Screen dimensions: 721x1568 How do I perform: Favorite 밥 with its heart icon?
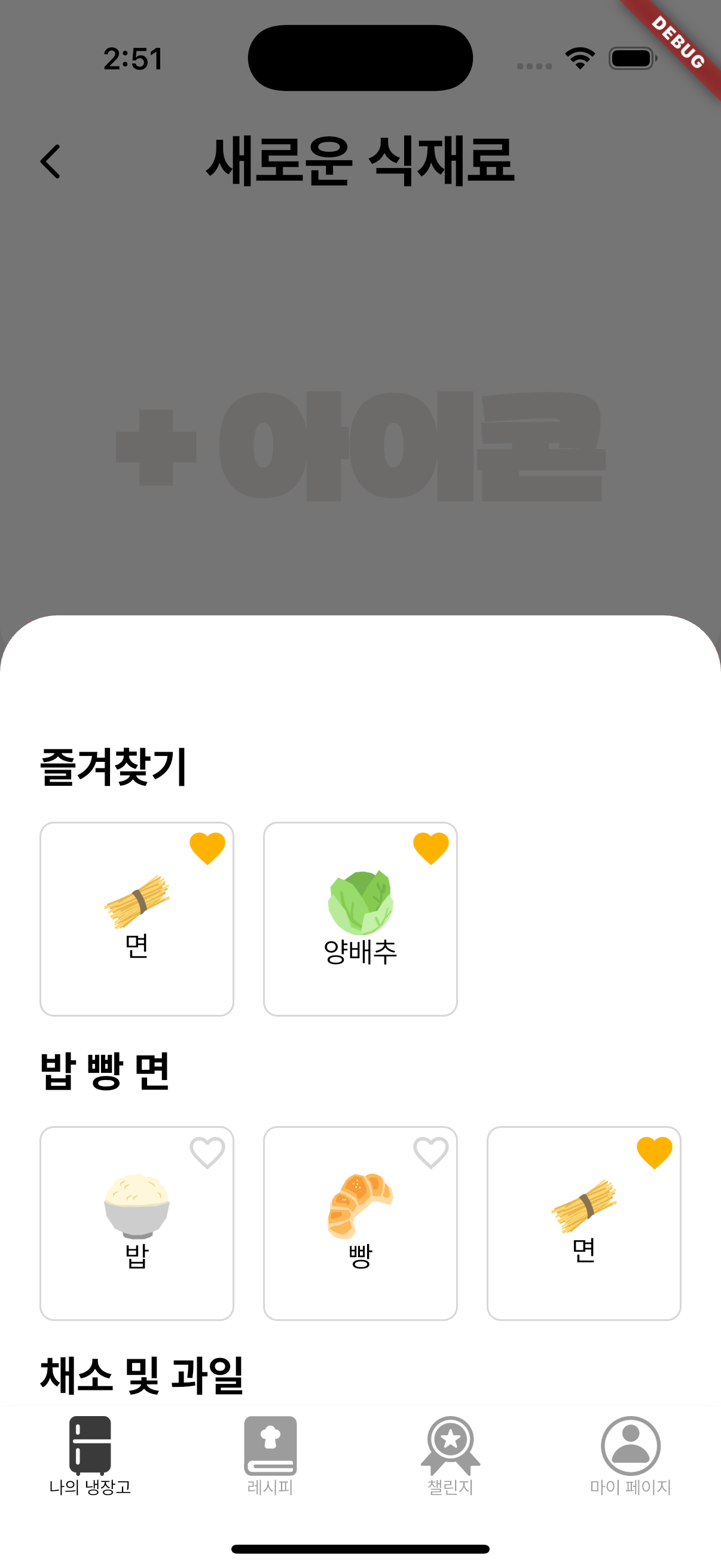(x=207, y=1152)
